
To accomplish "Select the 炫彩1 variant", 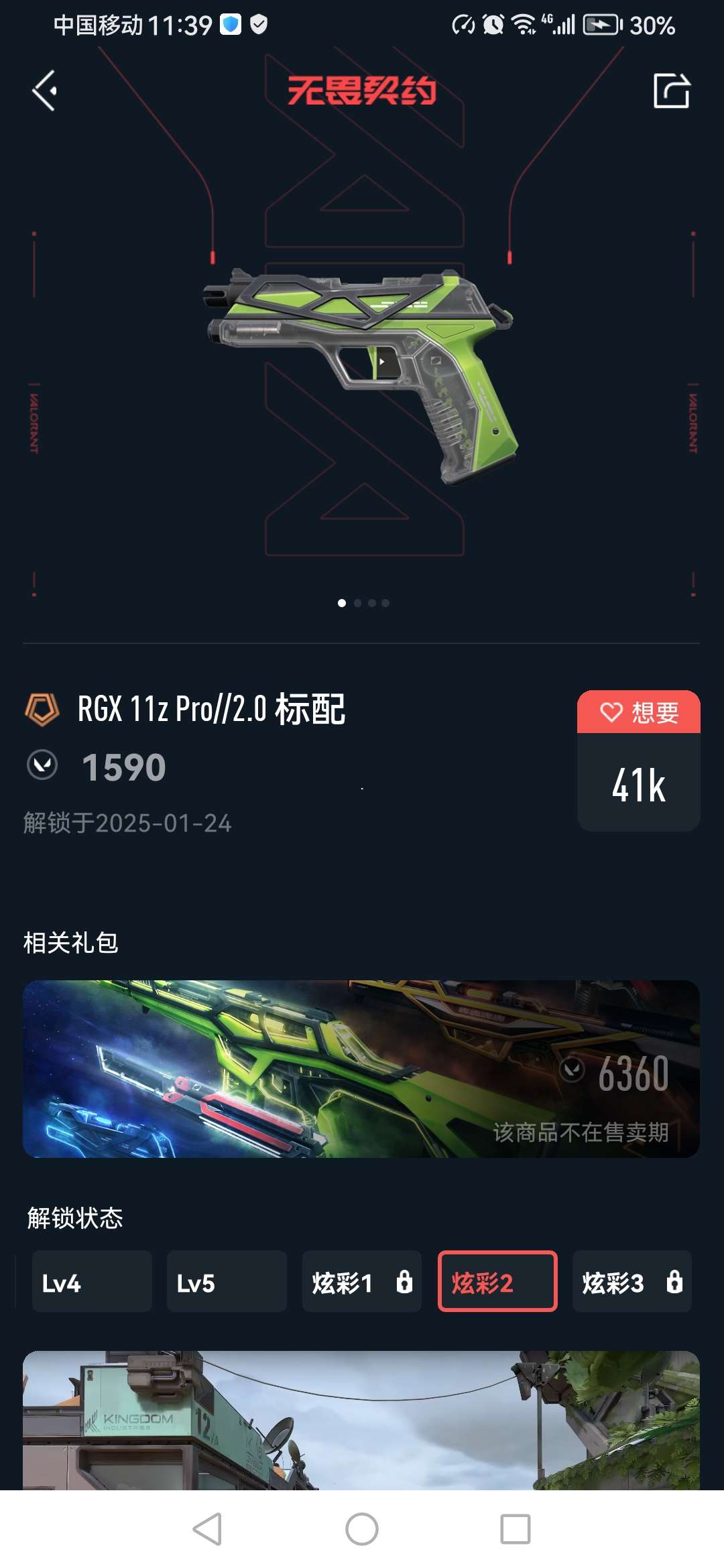I will pyautogui.click(x=362, y=1281).
